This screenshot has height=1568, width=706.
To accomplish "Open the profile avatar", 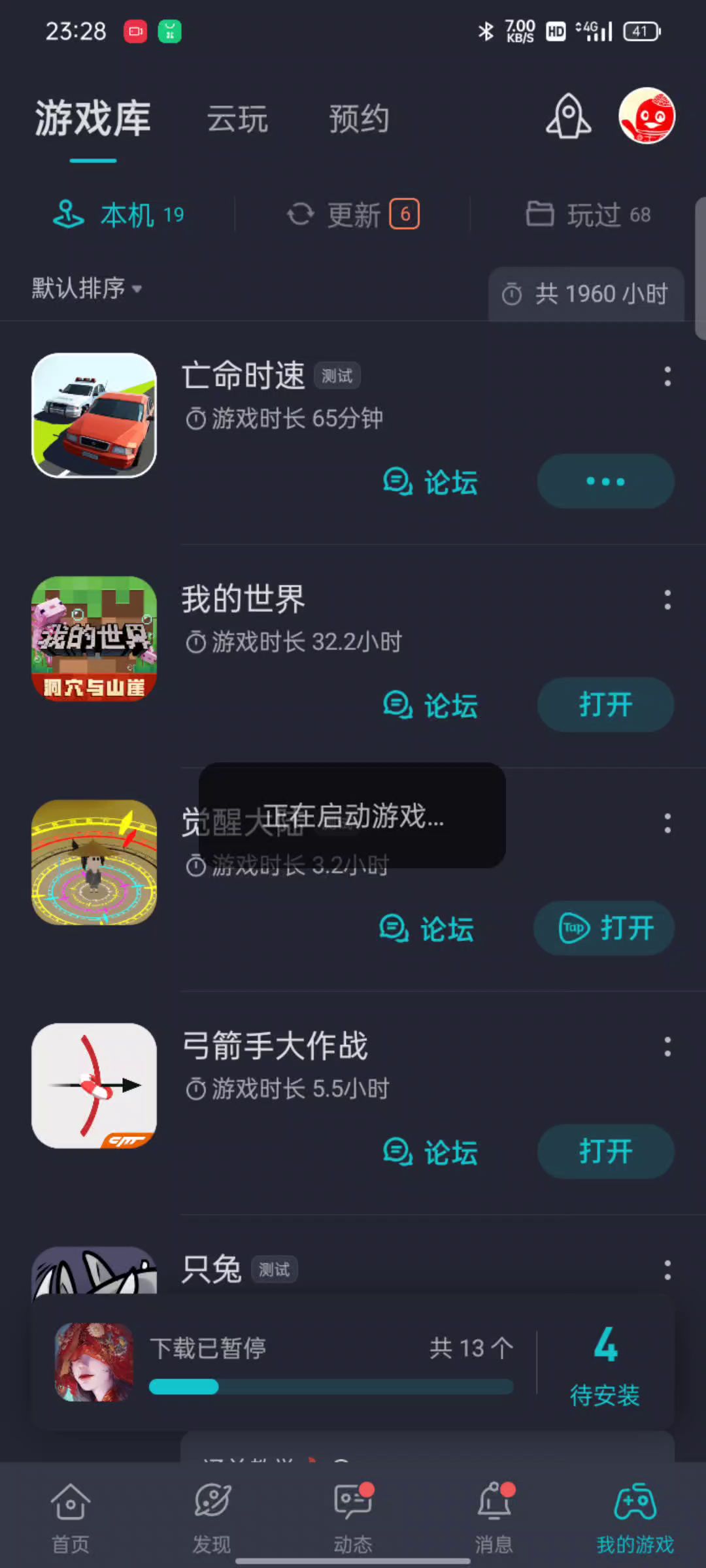I will [647, 116].
